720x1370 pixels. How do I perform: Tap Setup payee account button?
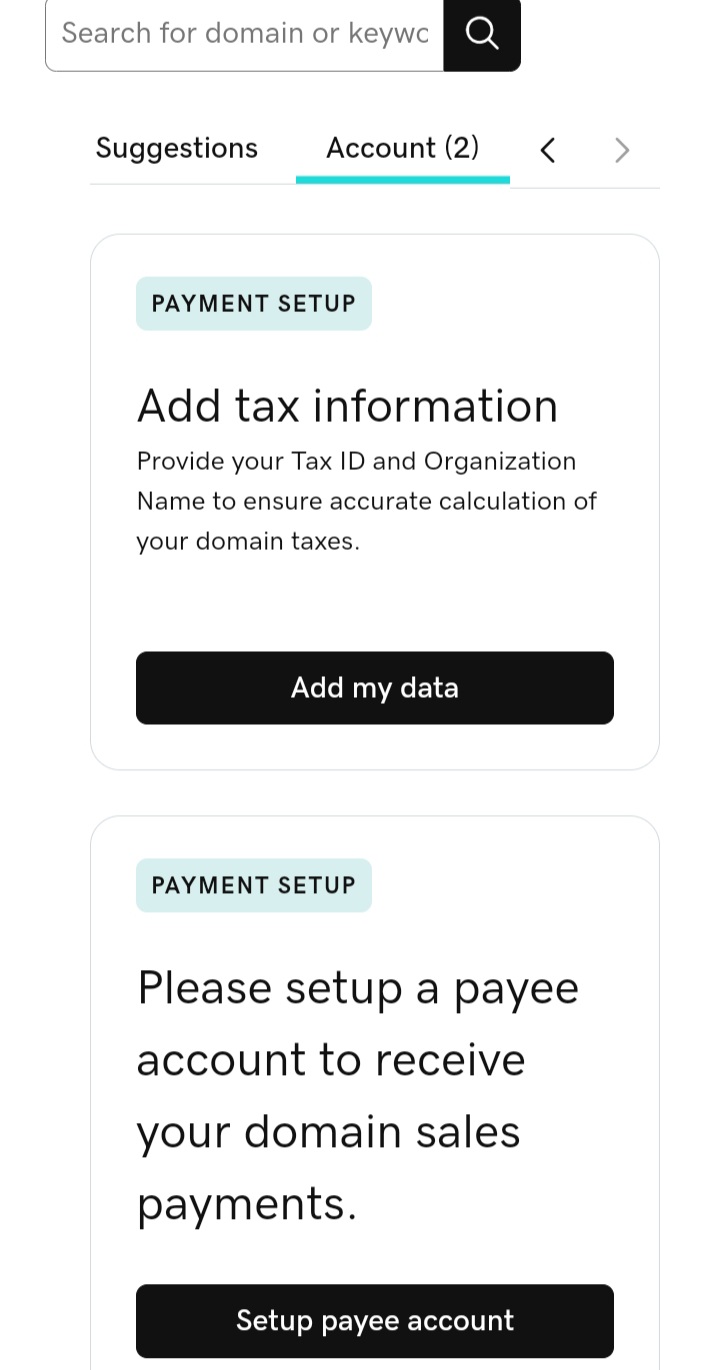coord(375,1321)
